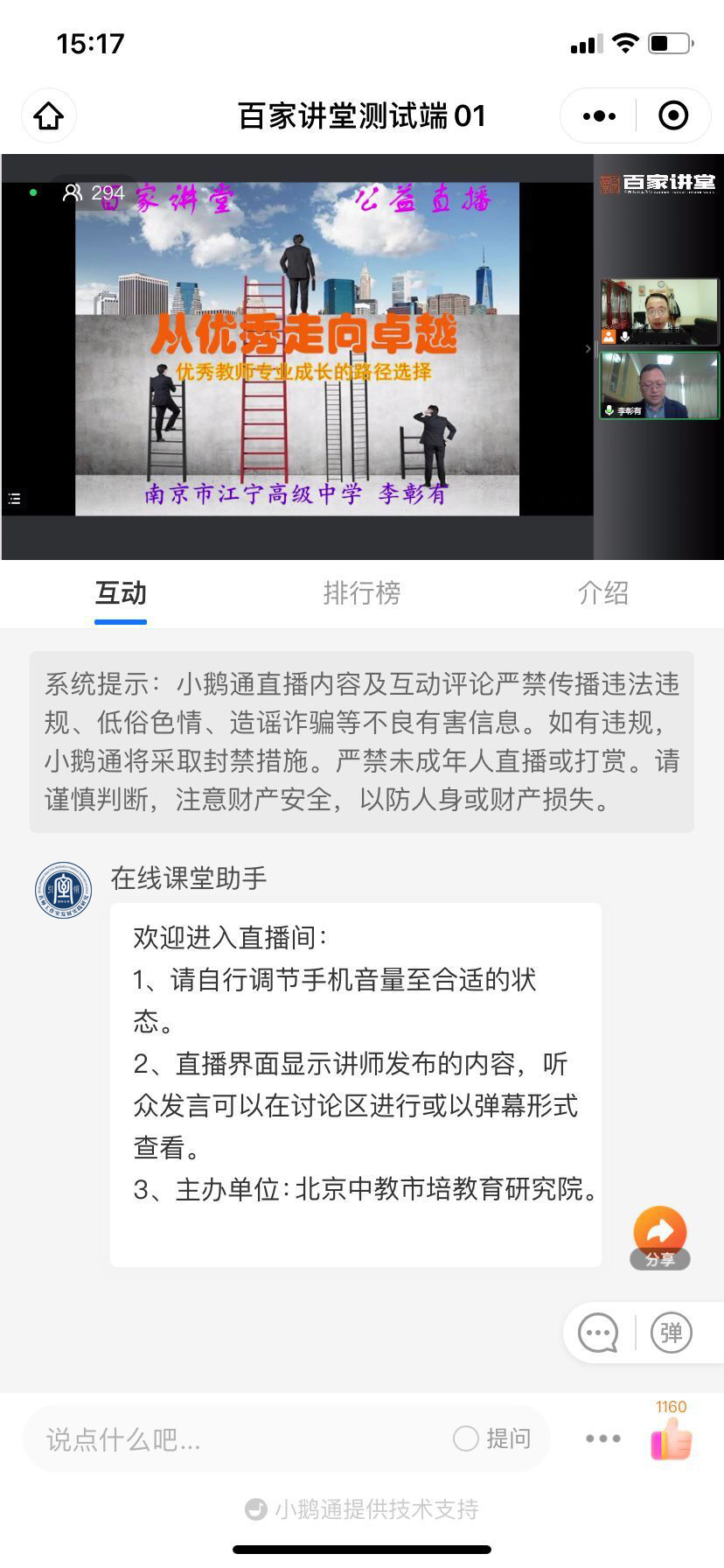Screen dimensions: 724x1568
Task: Focus the 说点什么吧 comment field
Action: click(236, 1439)
